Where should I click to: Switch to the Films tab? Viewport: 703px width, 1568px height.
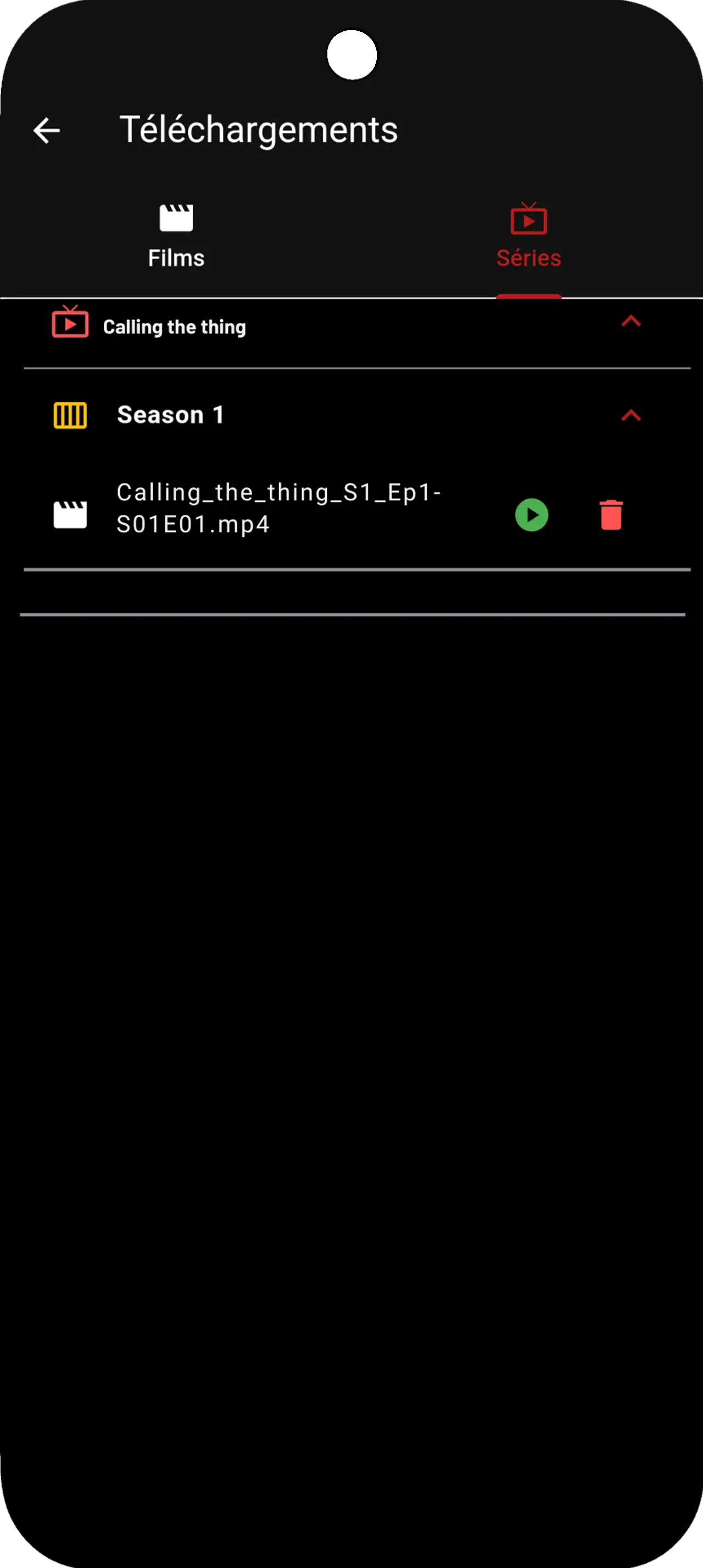click(x=176, y=236)
